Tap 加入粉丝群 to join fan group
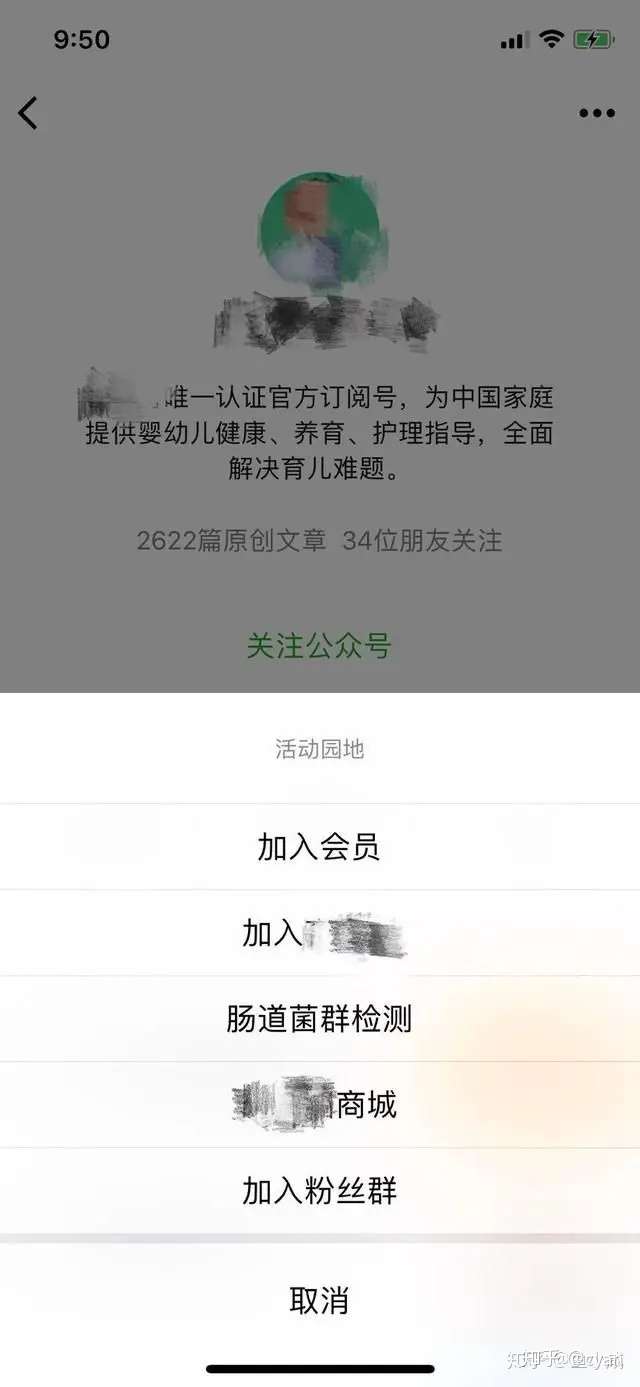Viewport: 640px width, 1387px height. pyautogui.click(x=319, y=1191)
